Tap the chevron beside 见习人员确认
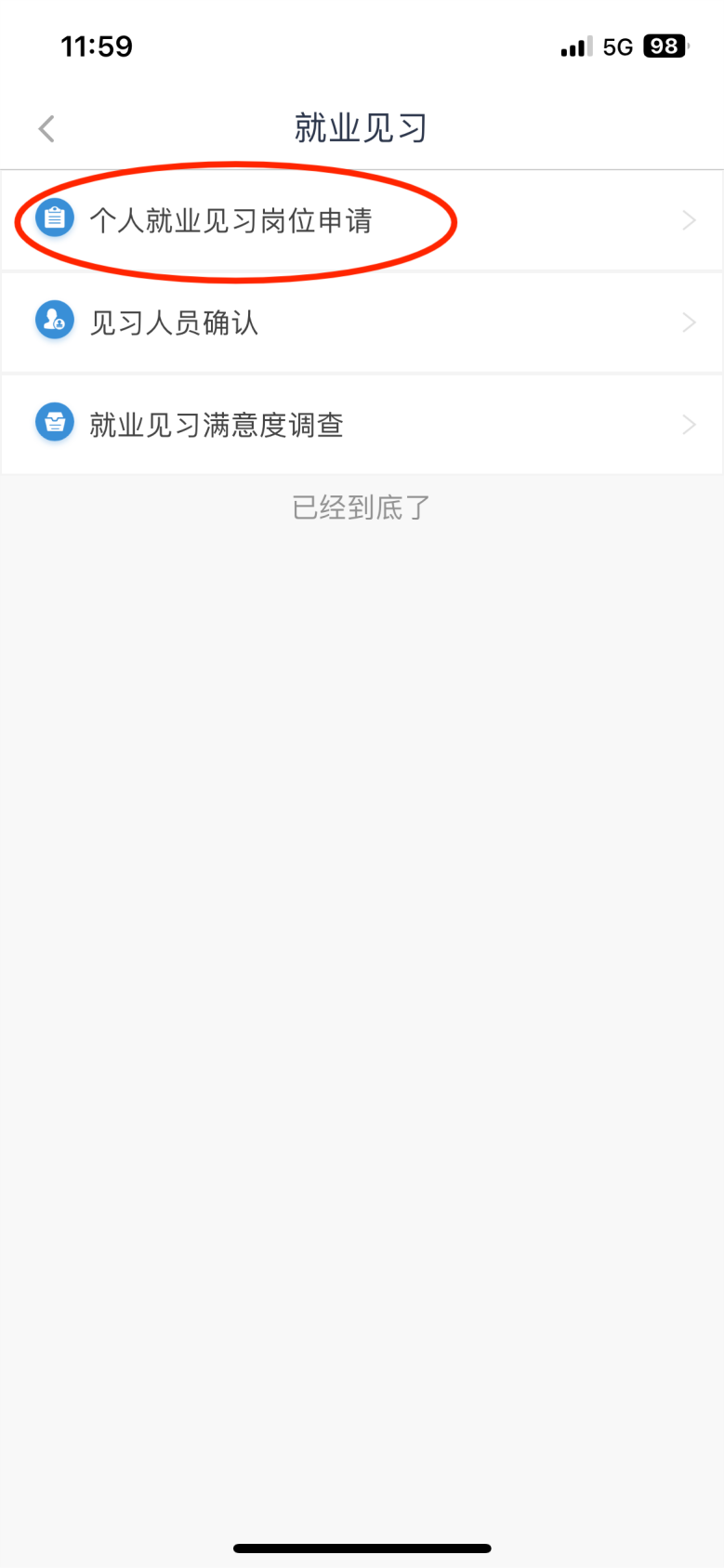The height and width of the screenshot is (1568, 724). coord(688,321)
